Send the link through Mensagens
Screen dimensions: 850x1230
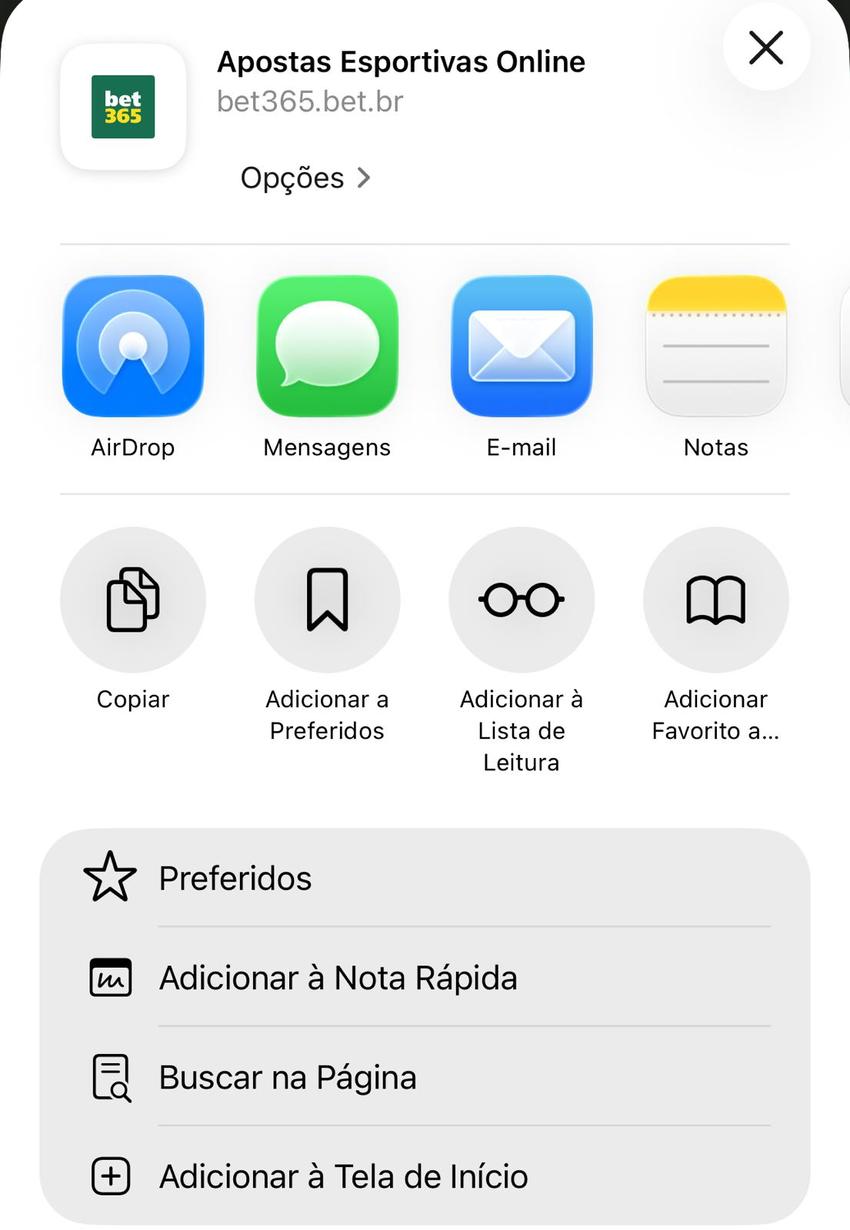(327, 345)
